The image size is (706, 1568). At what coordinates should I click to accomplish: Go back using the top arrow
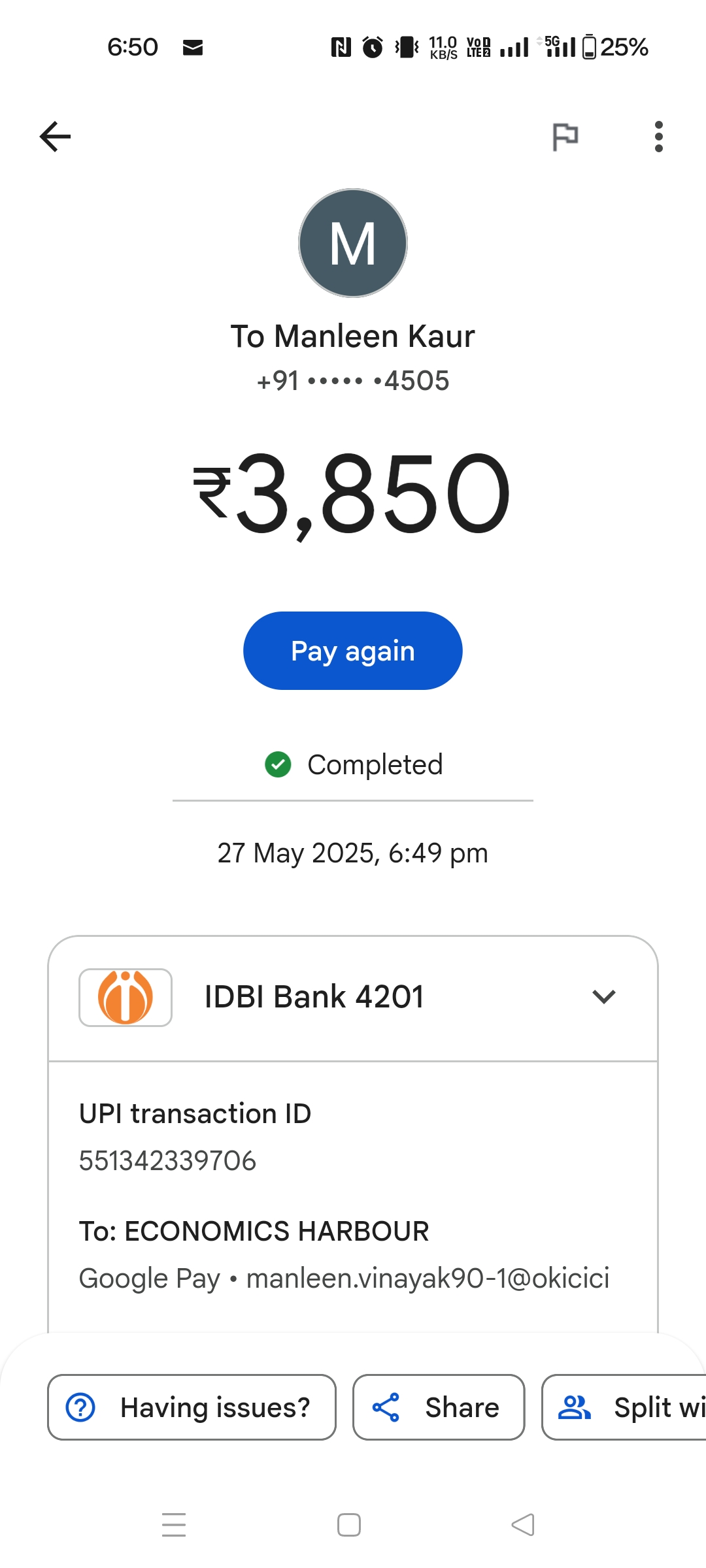pos(56,137)
